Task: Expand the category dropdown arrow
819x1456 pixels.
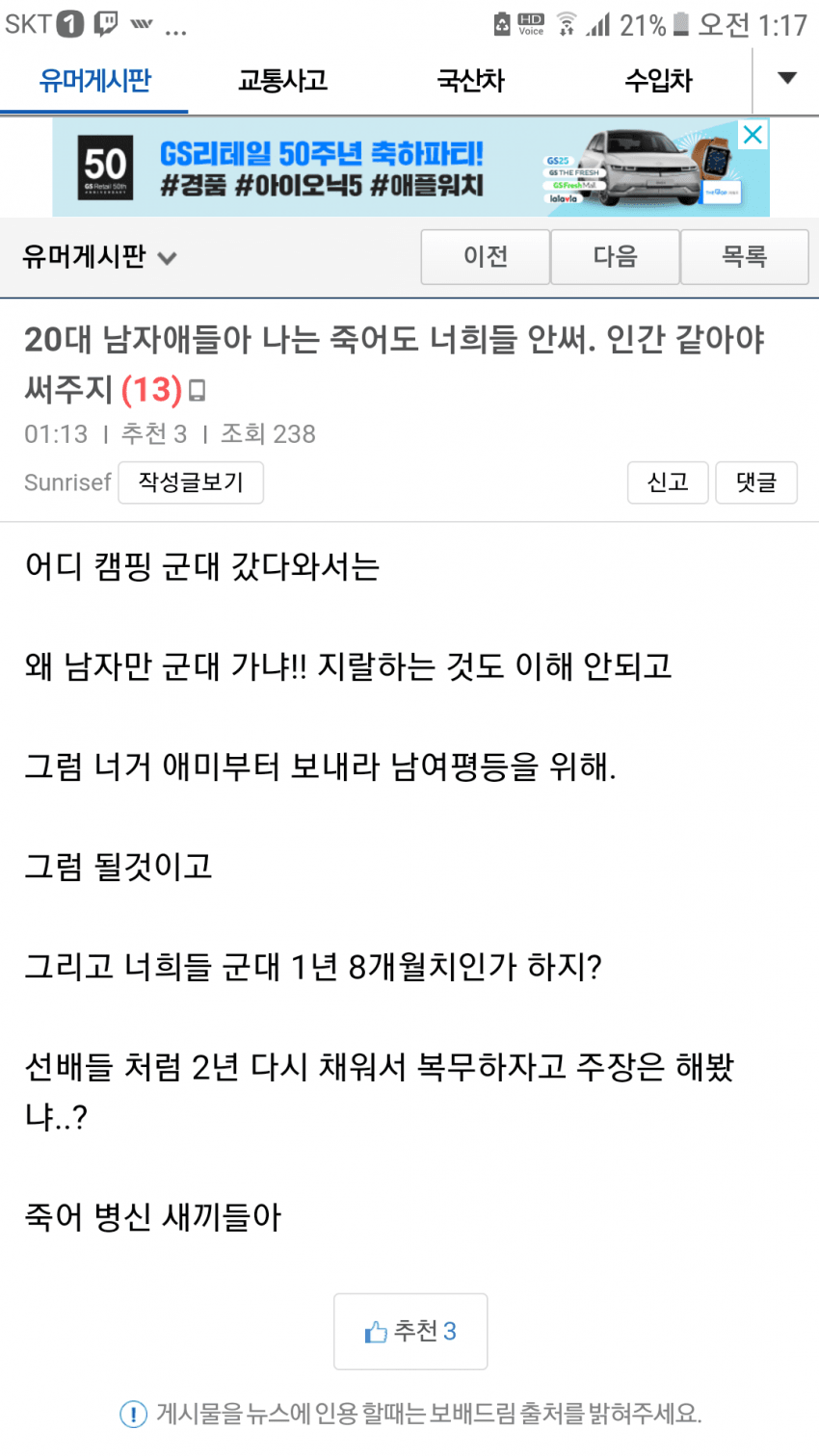Action: 786,79
